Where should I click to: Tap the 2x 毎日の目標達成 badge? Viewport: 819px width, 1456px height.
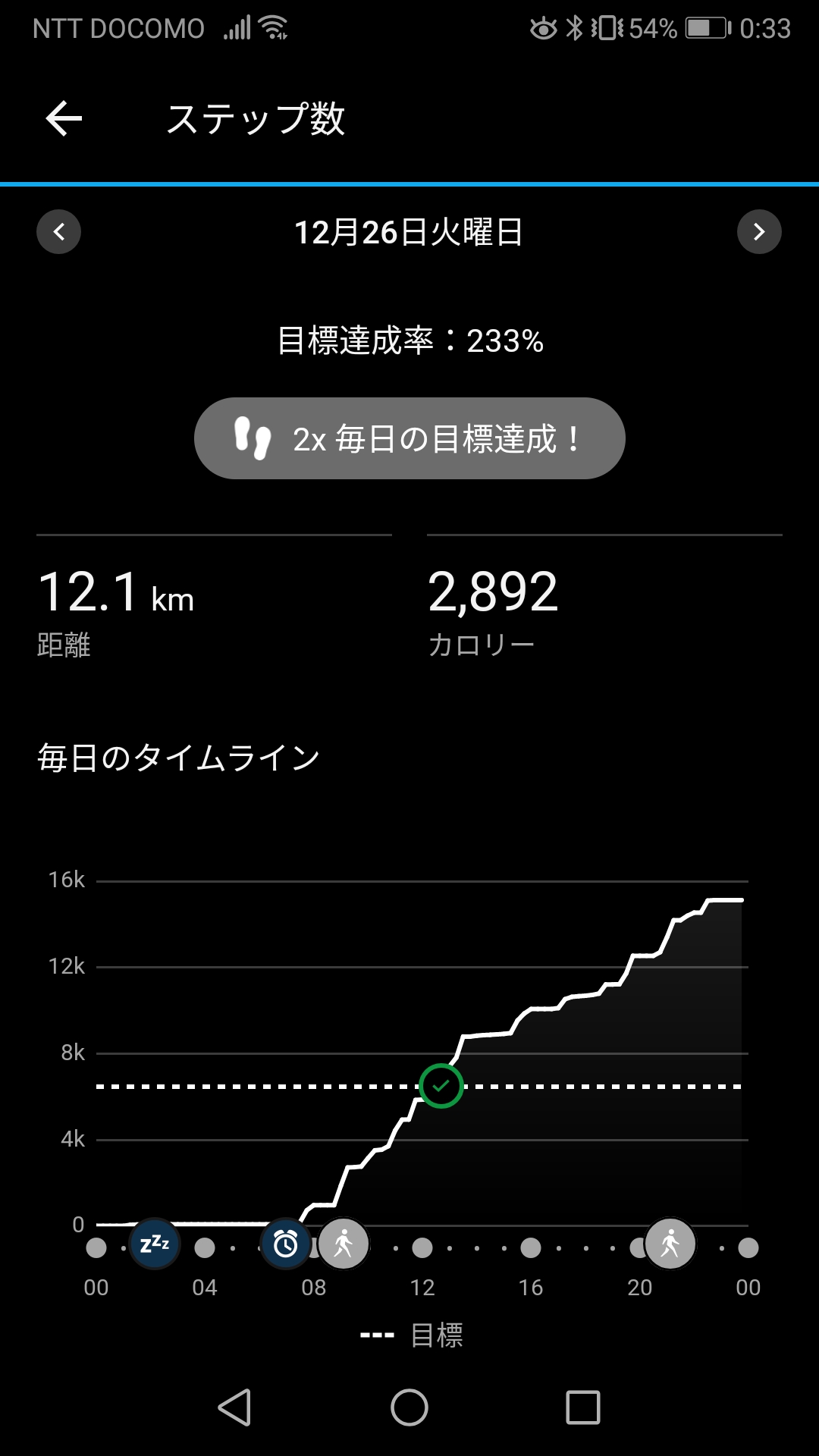(x=409, y=438)
